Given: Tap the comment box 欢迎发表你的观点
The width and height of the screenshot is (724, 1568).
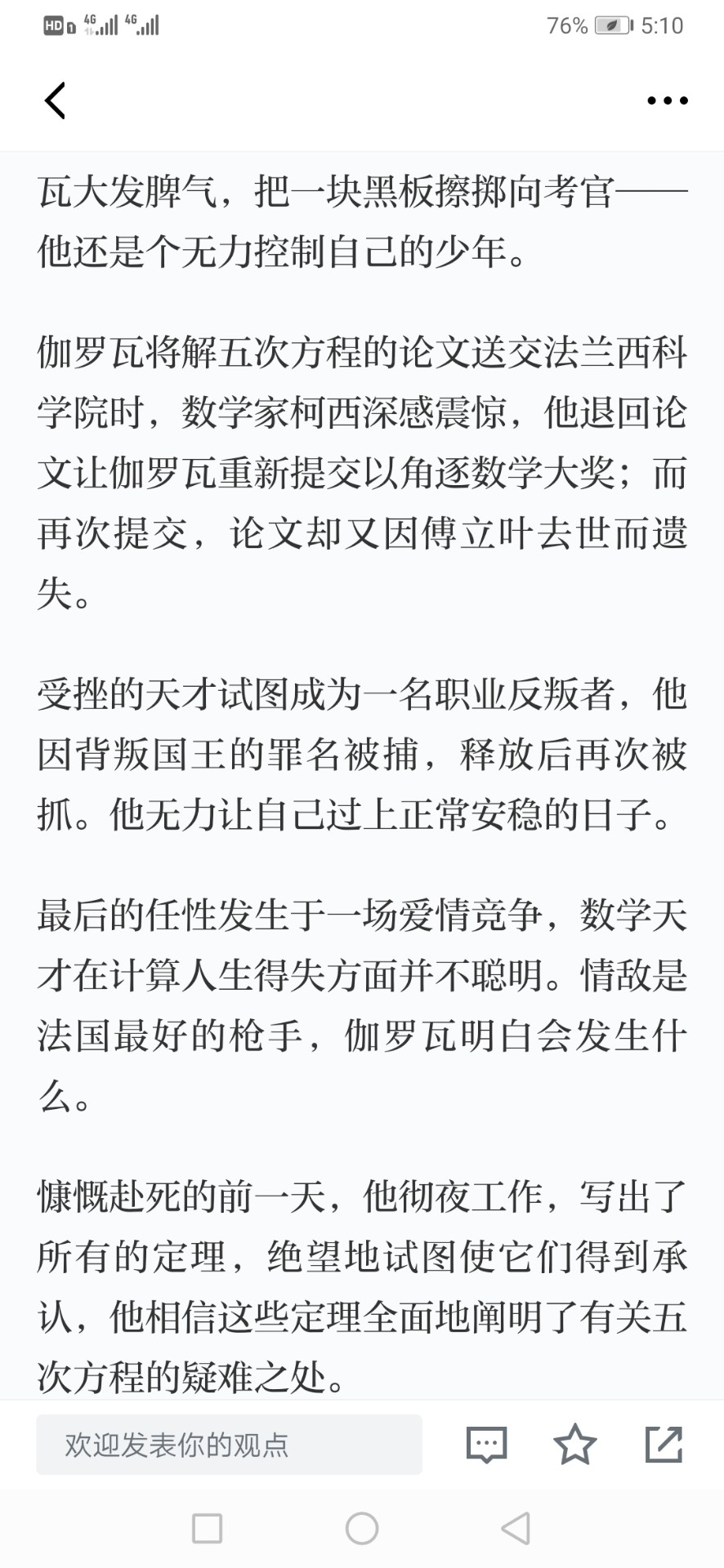Looking at the screenshot, I should tap(229, 1445).
